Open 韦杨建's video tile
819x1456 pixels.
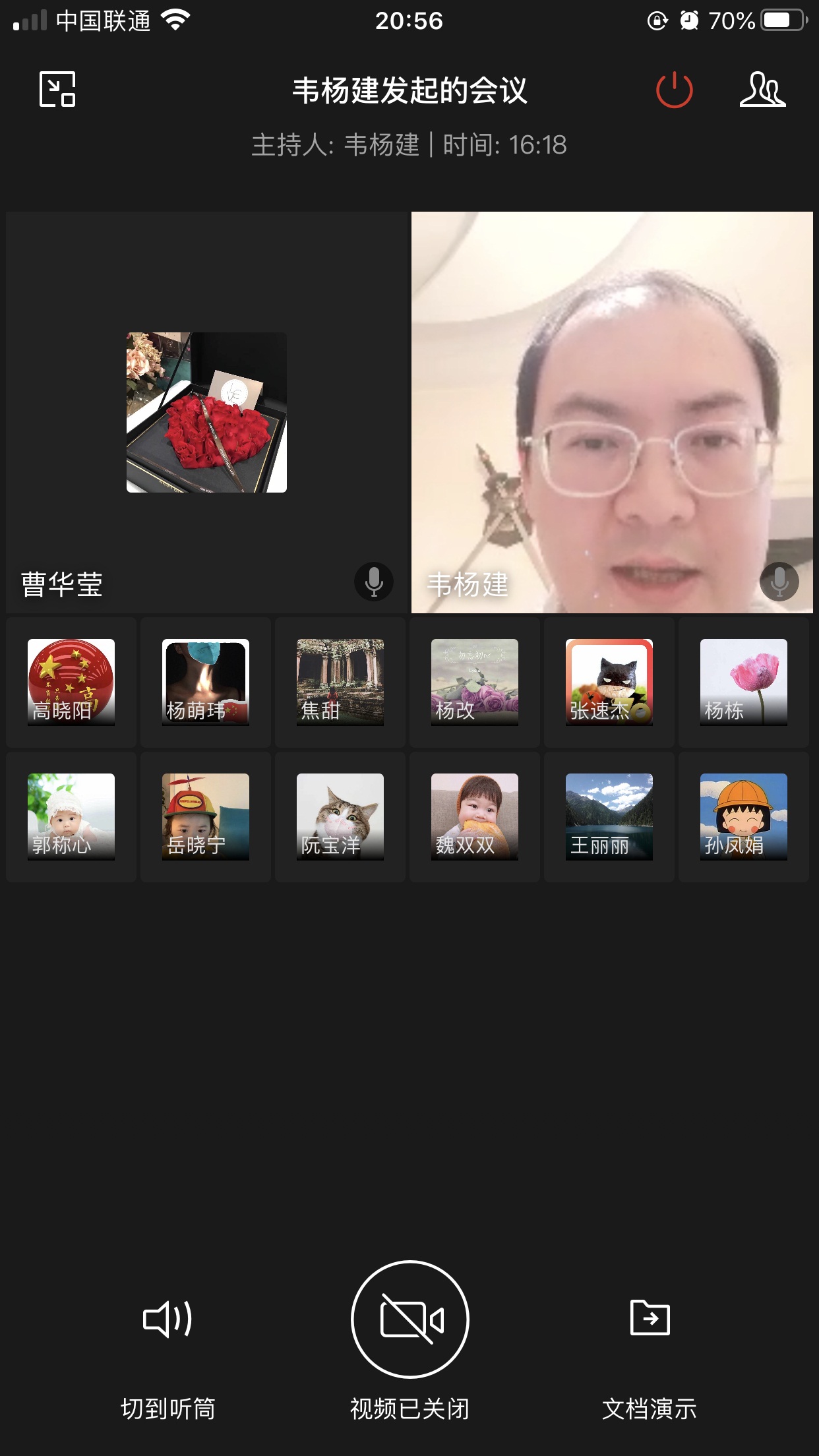pyautogui.click(x=612, y=412)
